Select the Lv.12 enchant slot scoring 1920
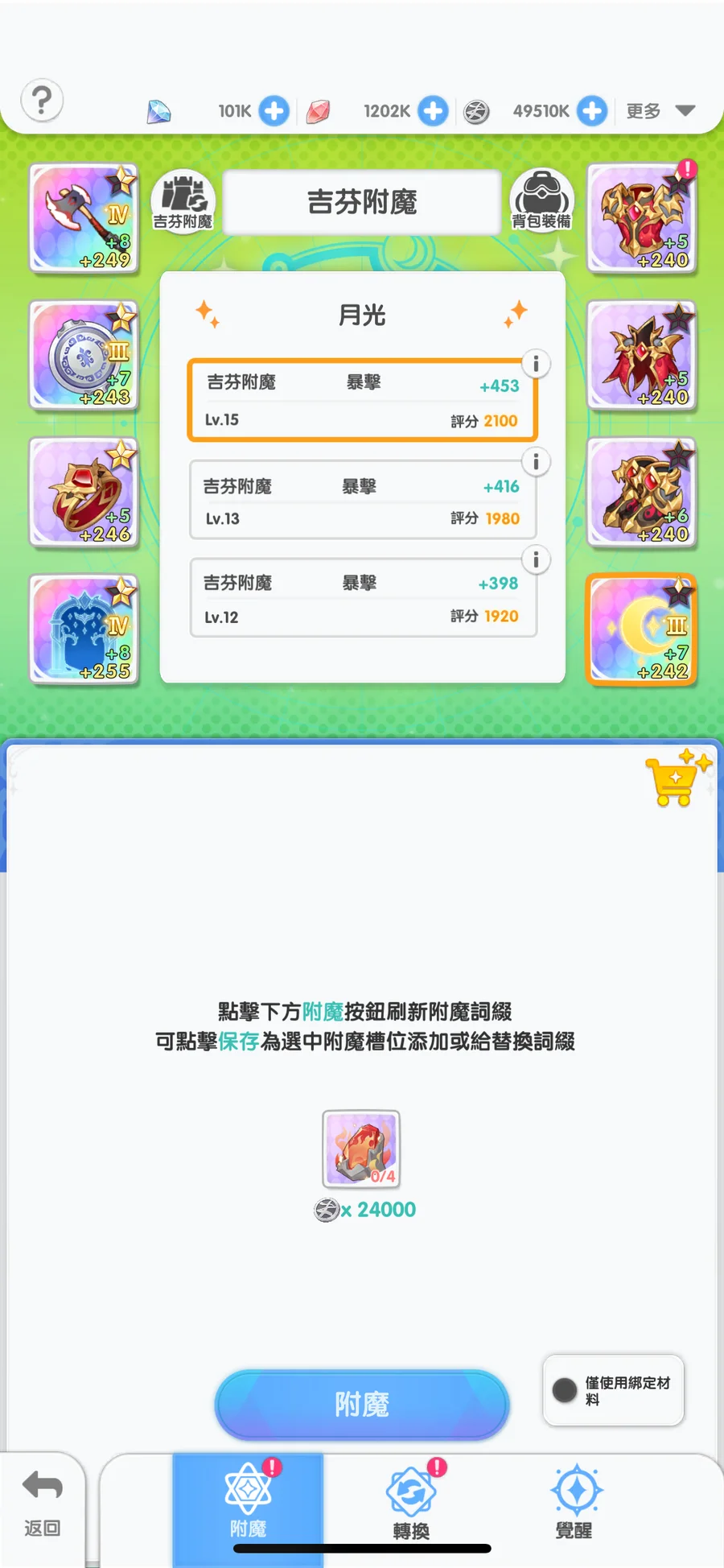Screen dimensions: 724x1568 [363, 597]
